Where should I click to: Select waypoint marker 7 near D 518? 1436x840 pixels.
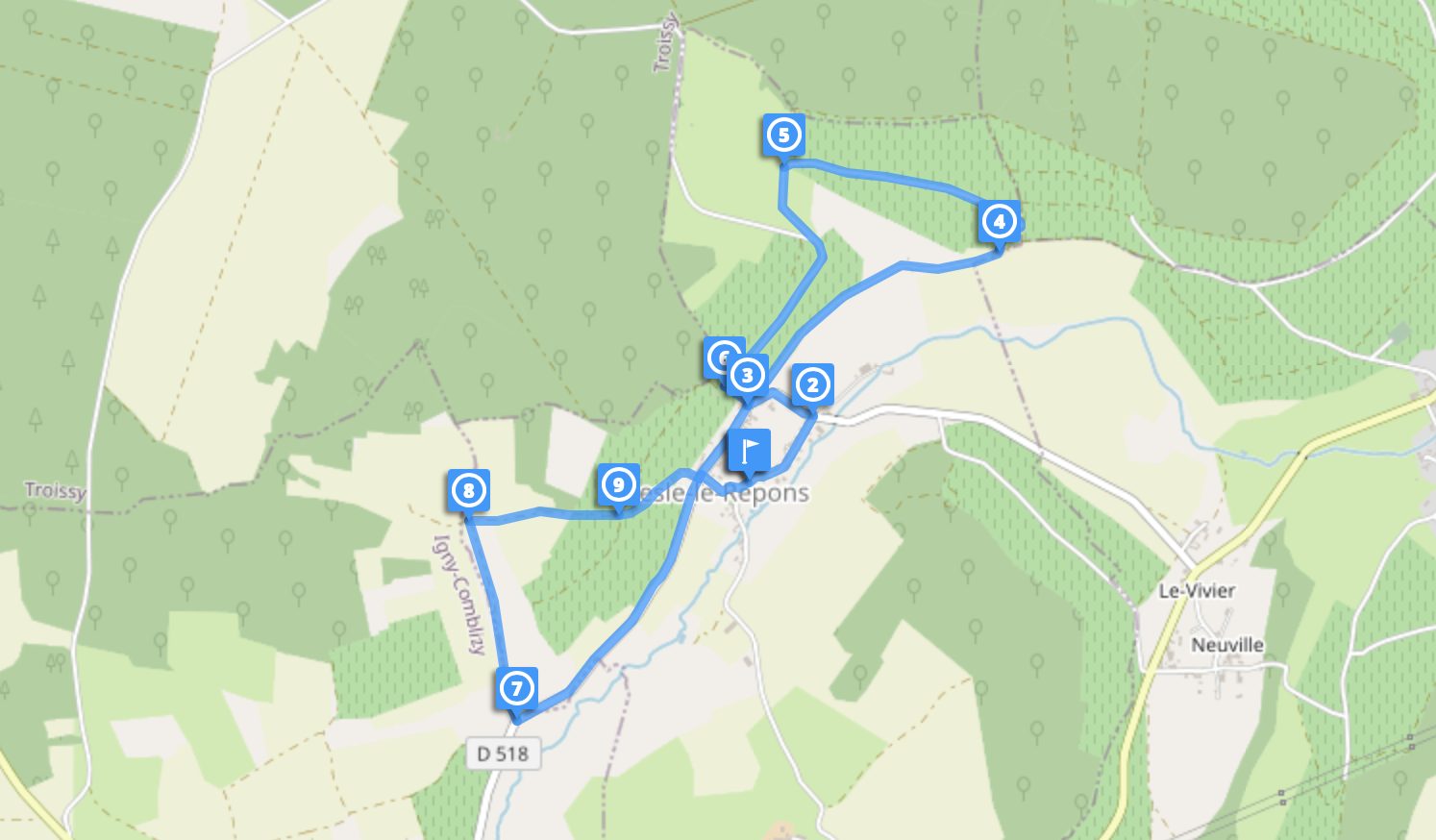[x=517, y=688]
